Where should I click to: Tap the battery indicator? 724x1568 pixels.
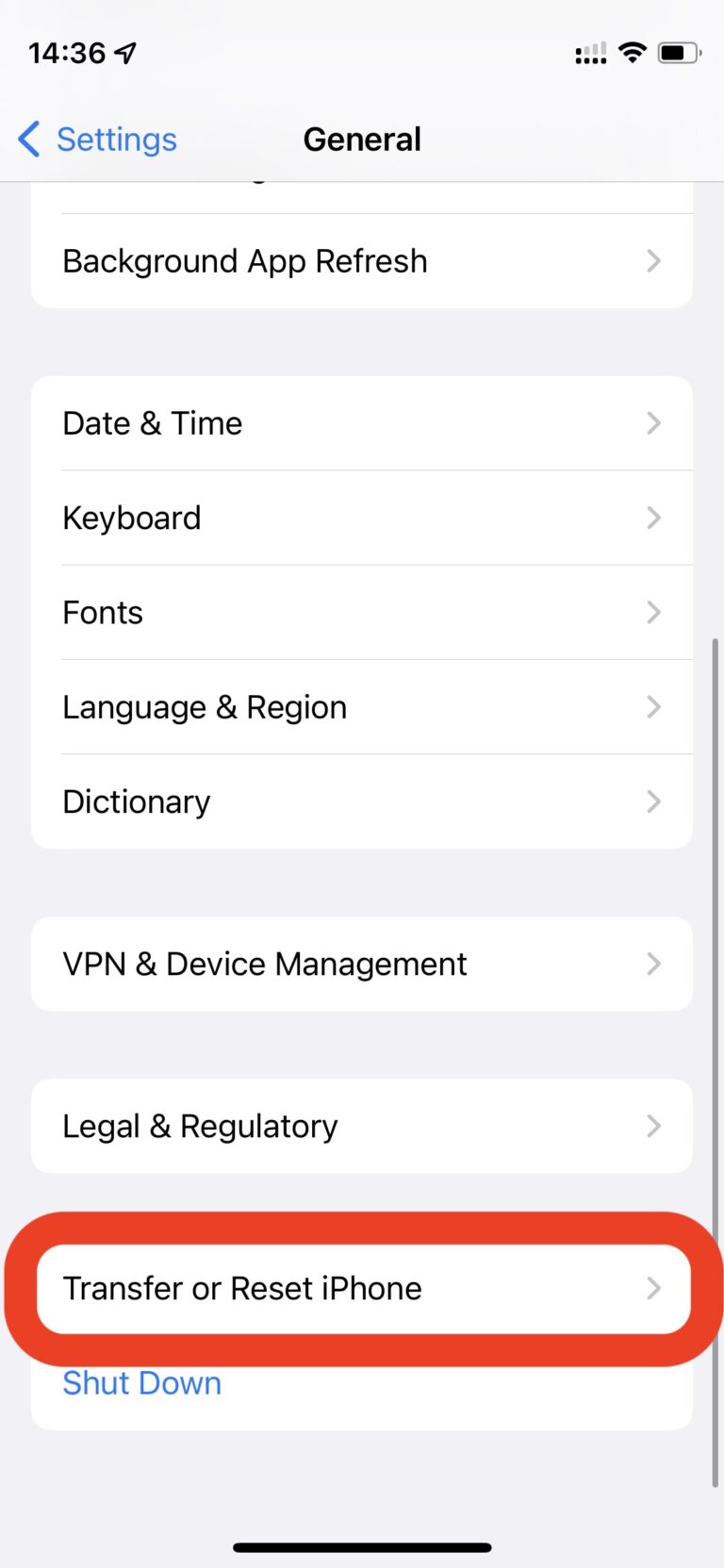click(681, 52)
